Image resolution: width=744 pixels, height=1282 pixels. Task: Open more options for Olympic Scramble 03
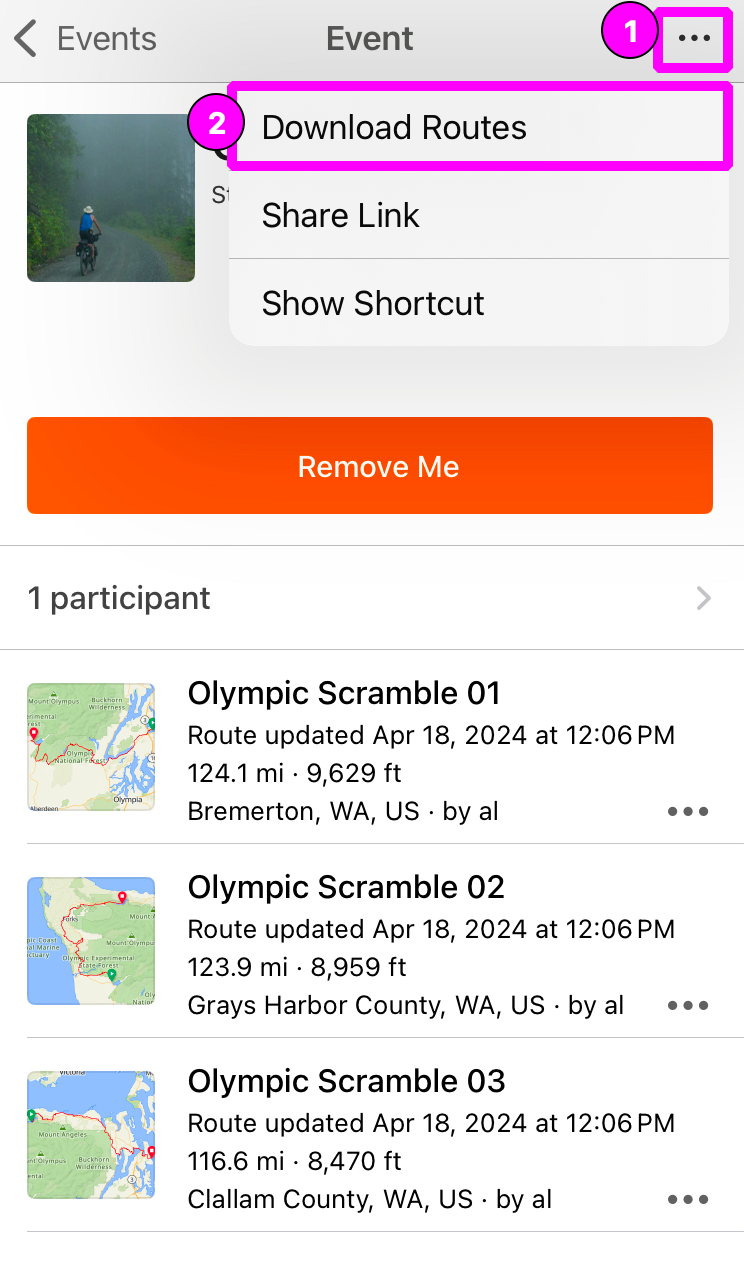[x=688, y=1199]
